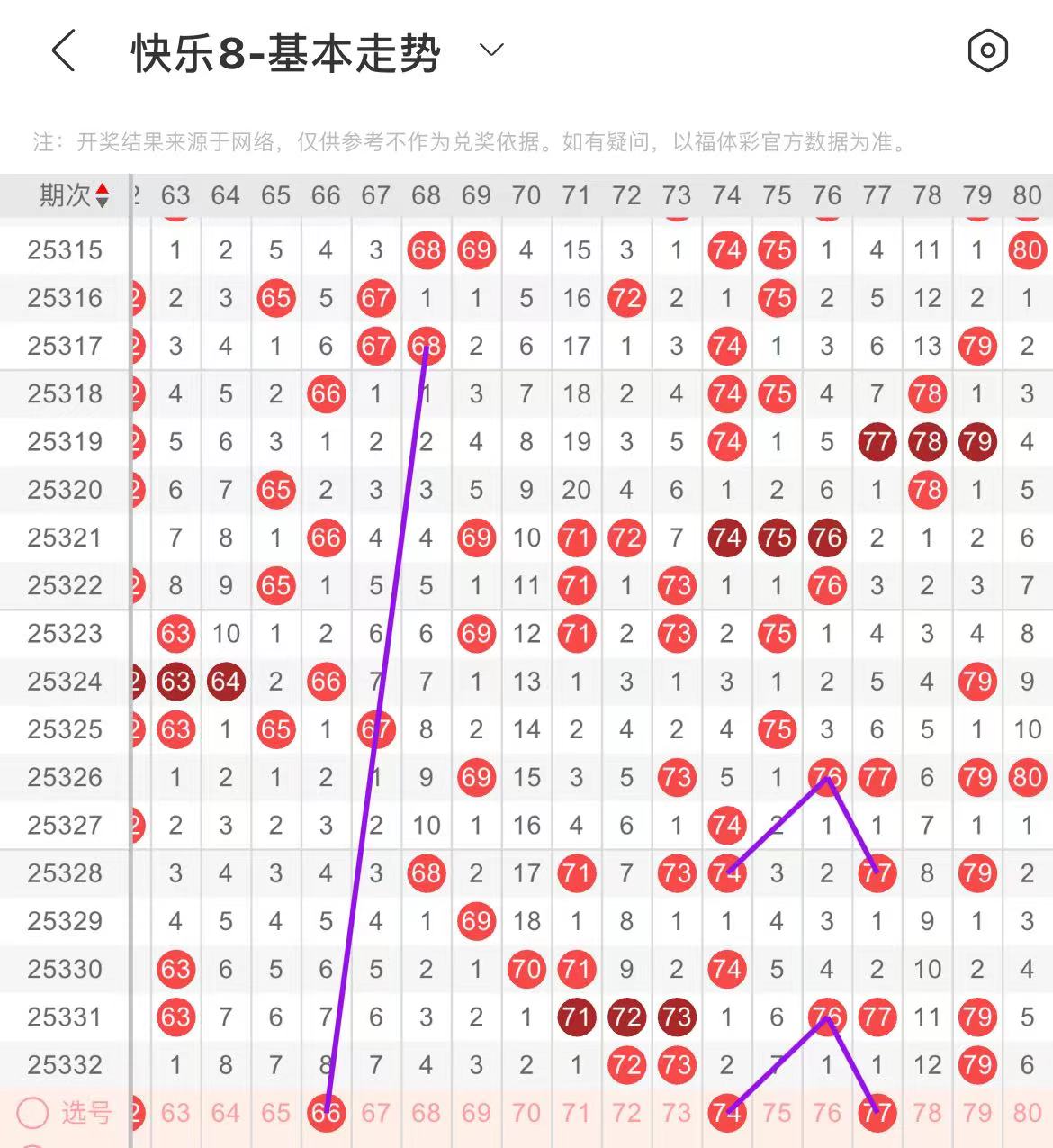Image resolution: width=1053 pixels, height=1148 pixels.
Task: Select number 65 in the 选号 row
Action: [275, 1113]
